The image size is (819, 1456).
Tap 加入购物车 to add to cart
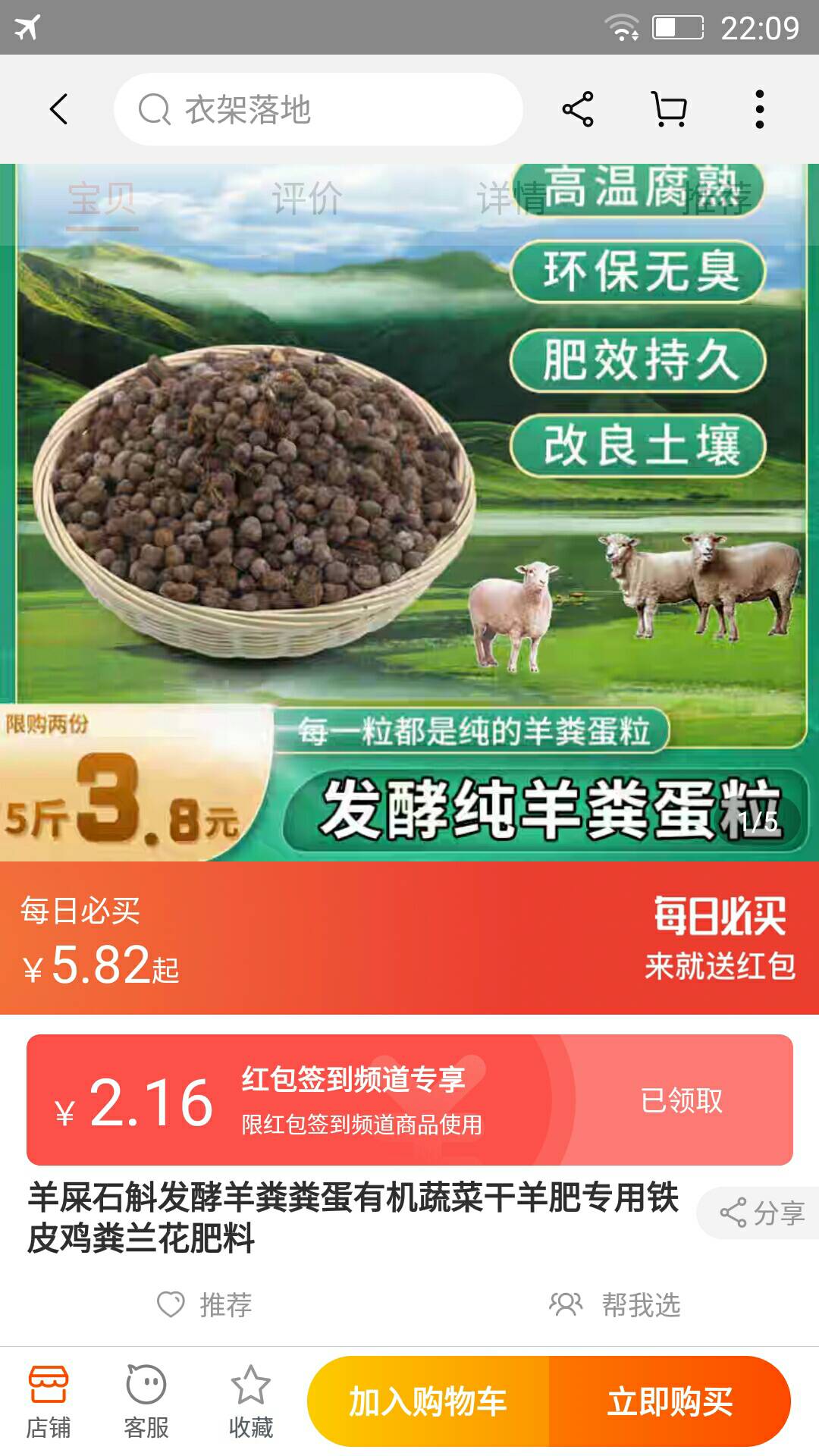click(x=428, y=1401)
